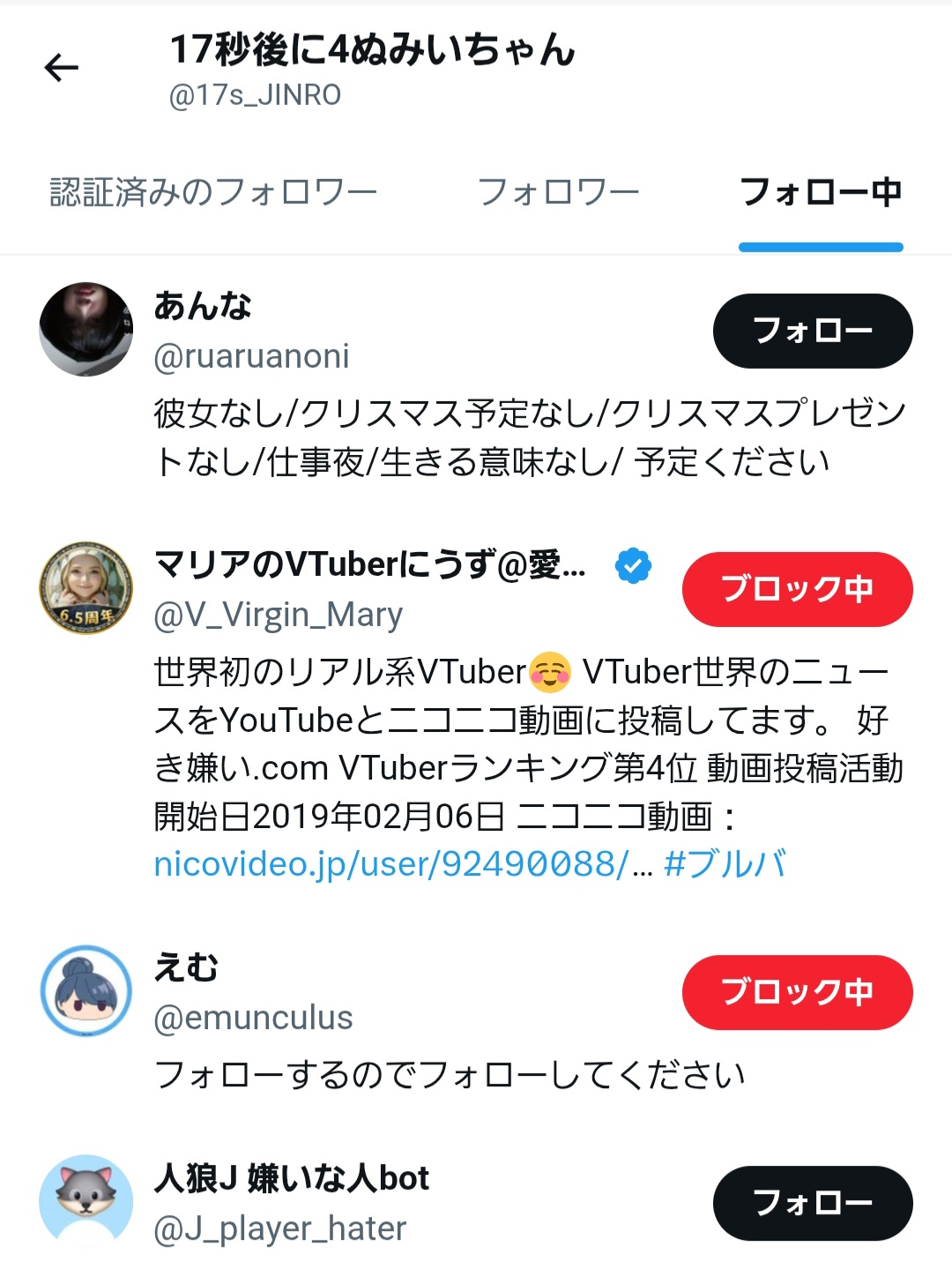The image size is (952, 1269).
Task: Tap ブロック中 button for えむ
Action: [797, 992]
